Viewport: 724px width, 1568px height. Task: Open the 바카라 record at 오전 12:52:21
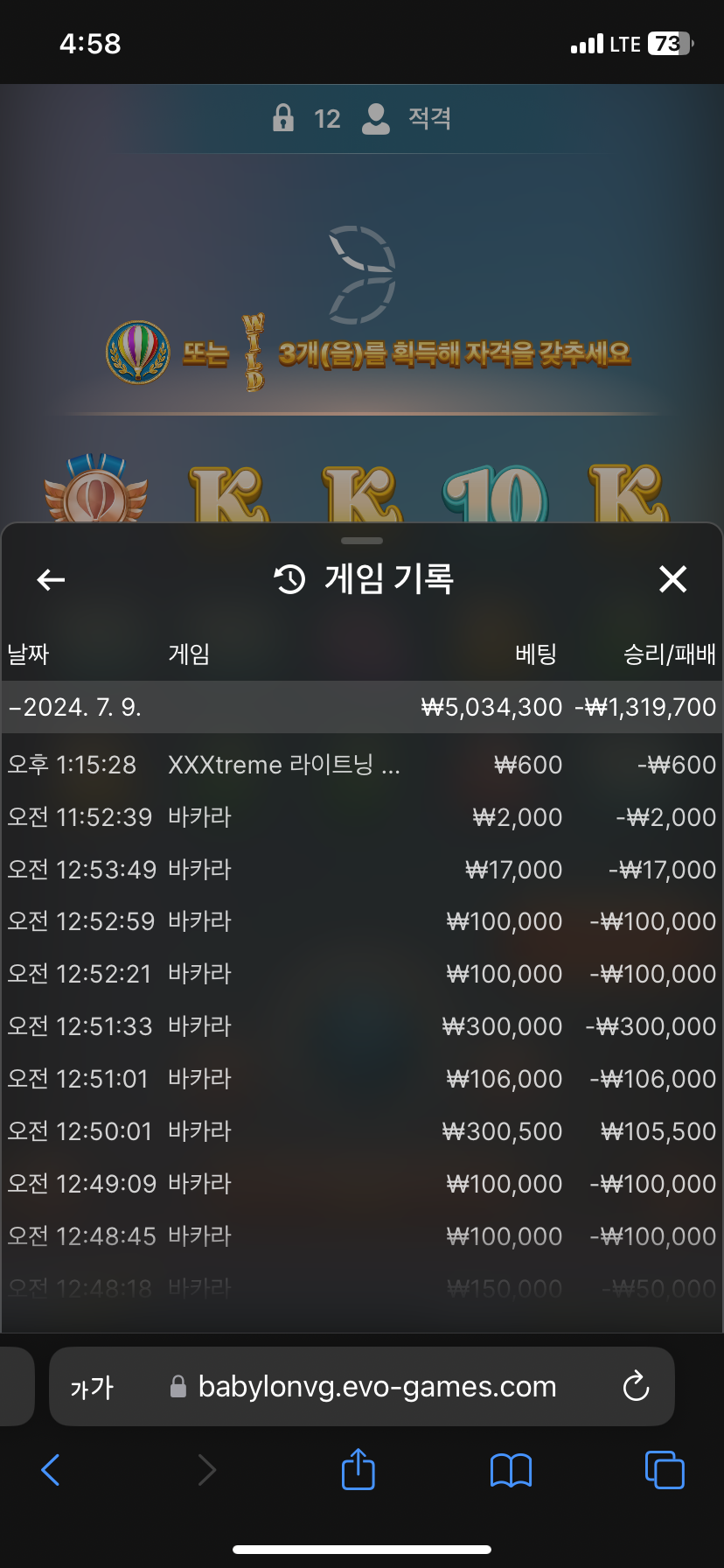(x=362, y=974)
